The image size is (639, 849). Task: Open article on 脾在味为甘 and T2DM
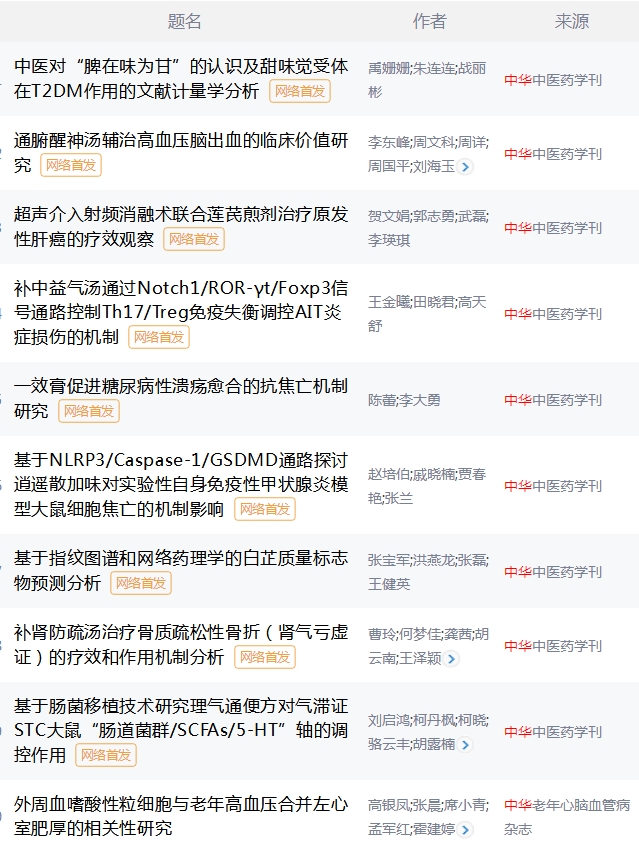point(181,67)
